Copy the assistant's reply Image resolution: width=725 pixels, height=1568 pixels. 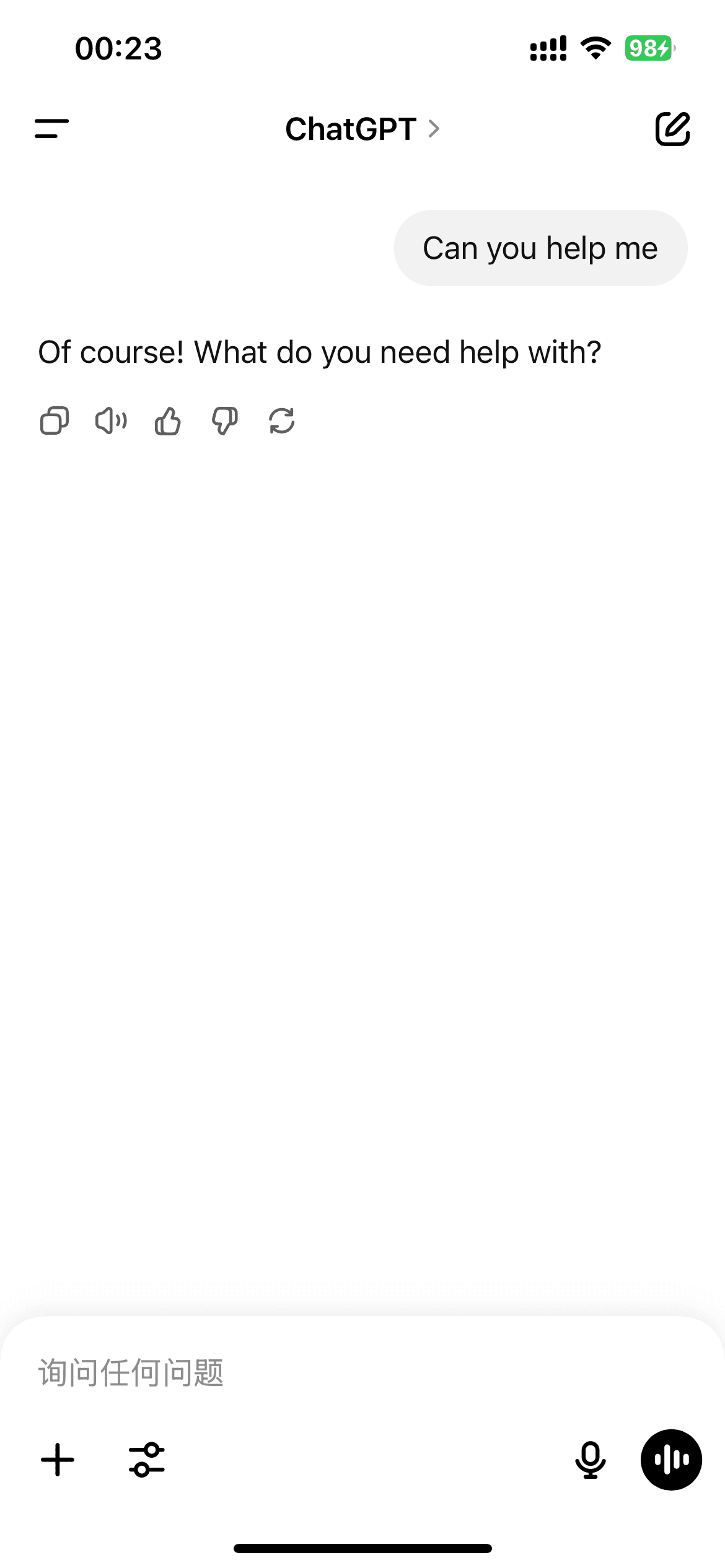(55, 421)
